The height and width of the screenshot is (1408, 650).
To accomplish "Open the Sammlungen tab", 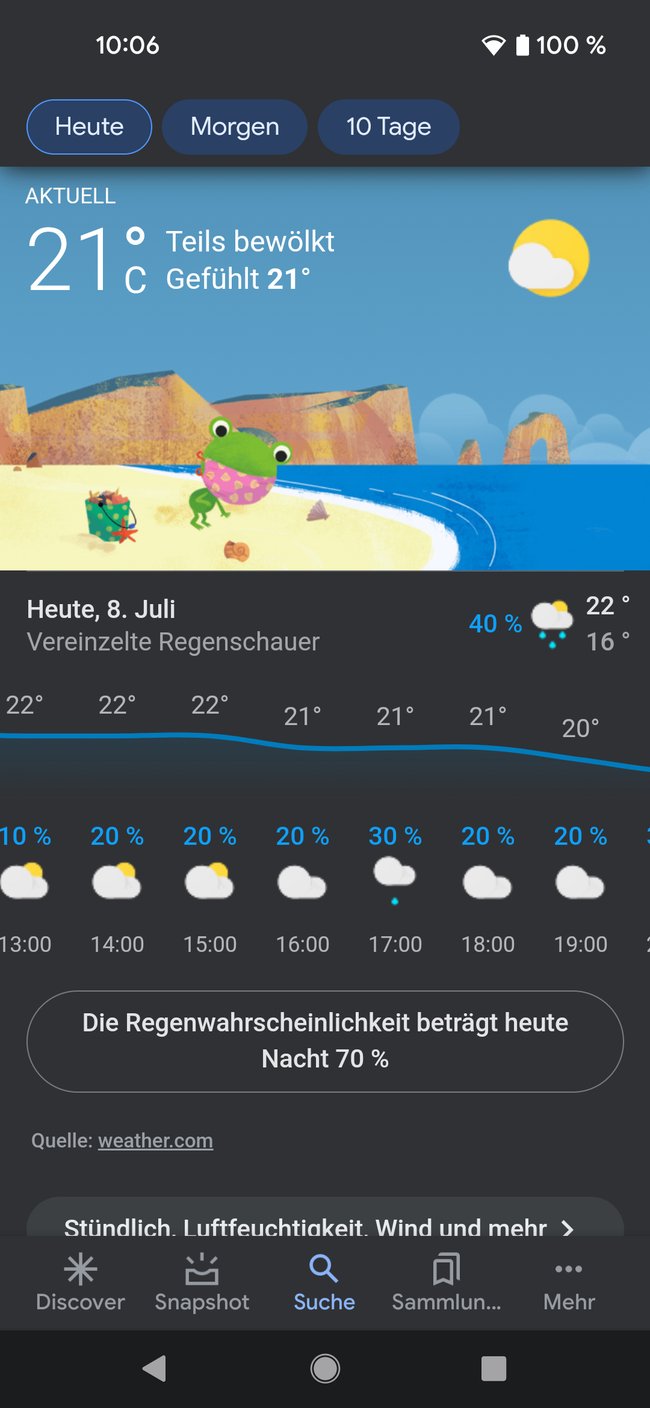I will point(446,1284).
